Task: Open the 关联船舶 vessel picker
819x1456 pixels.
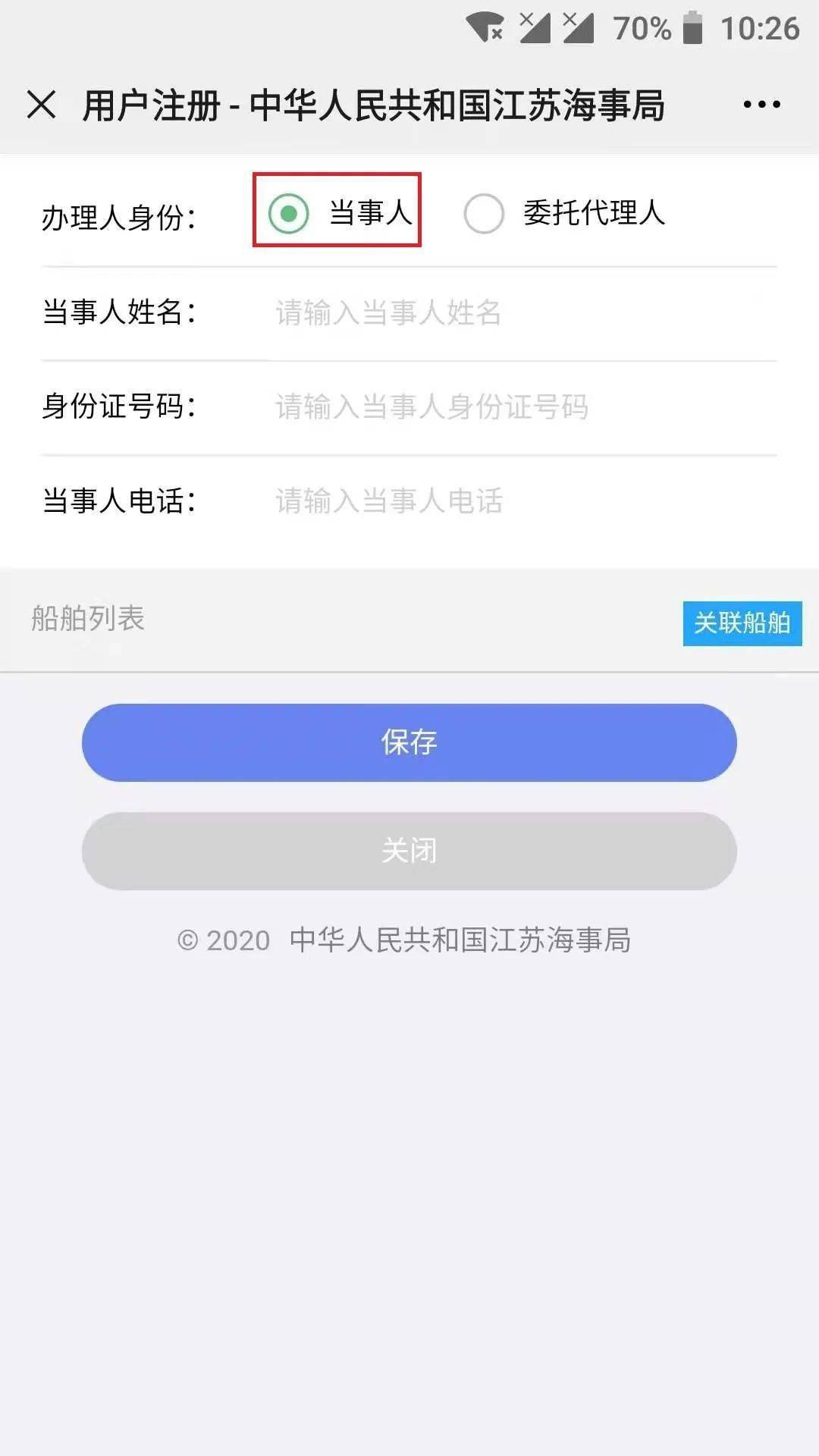Action: (742, 624)
